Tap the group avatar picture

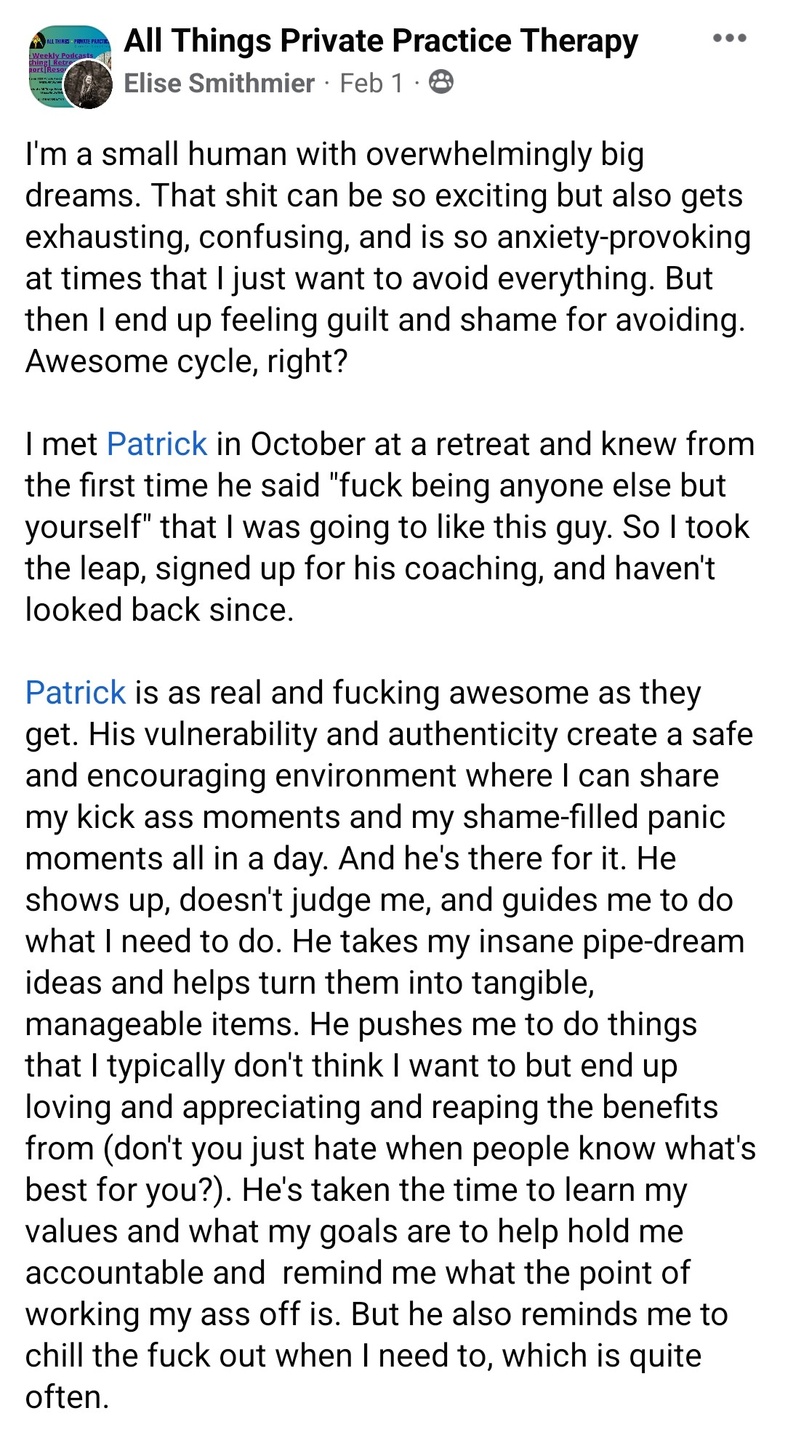coord(60,58)
